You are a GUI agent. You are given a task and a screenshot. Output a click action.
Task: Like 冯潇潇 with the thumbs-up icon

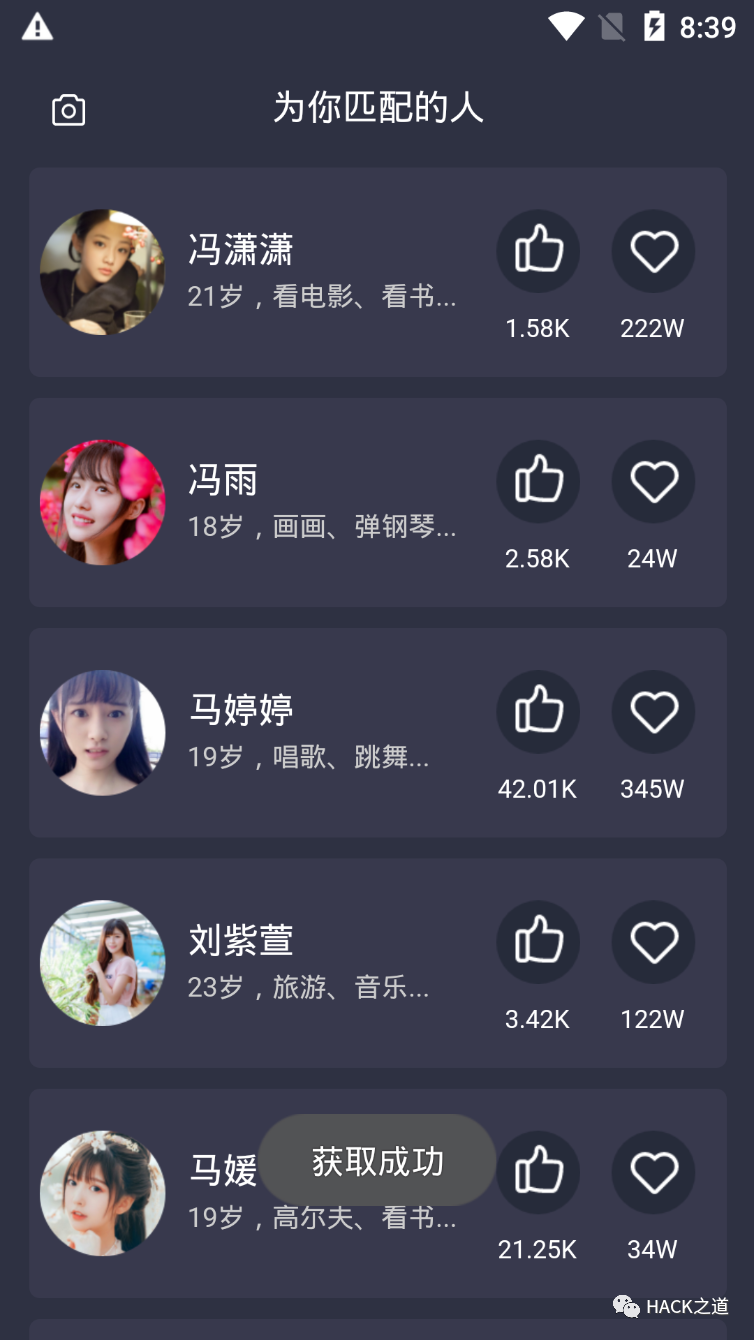coord(538,251)
